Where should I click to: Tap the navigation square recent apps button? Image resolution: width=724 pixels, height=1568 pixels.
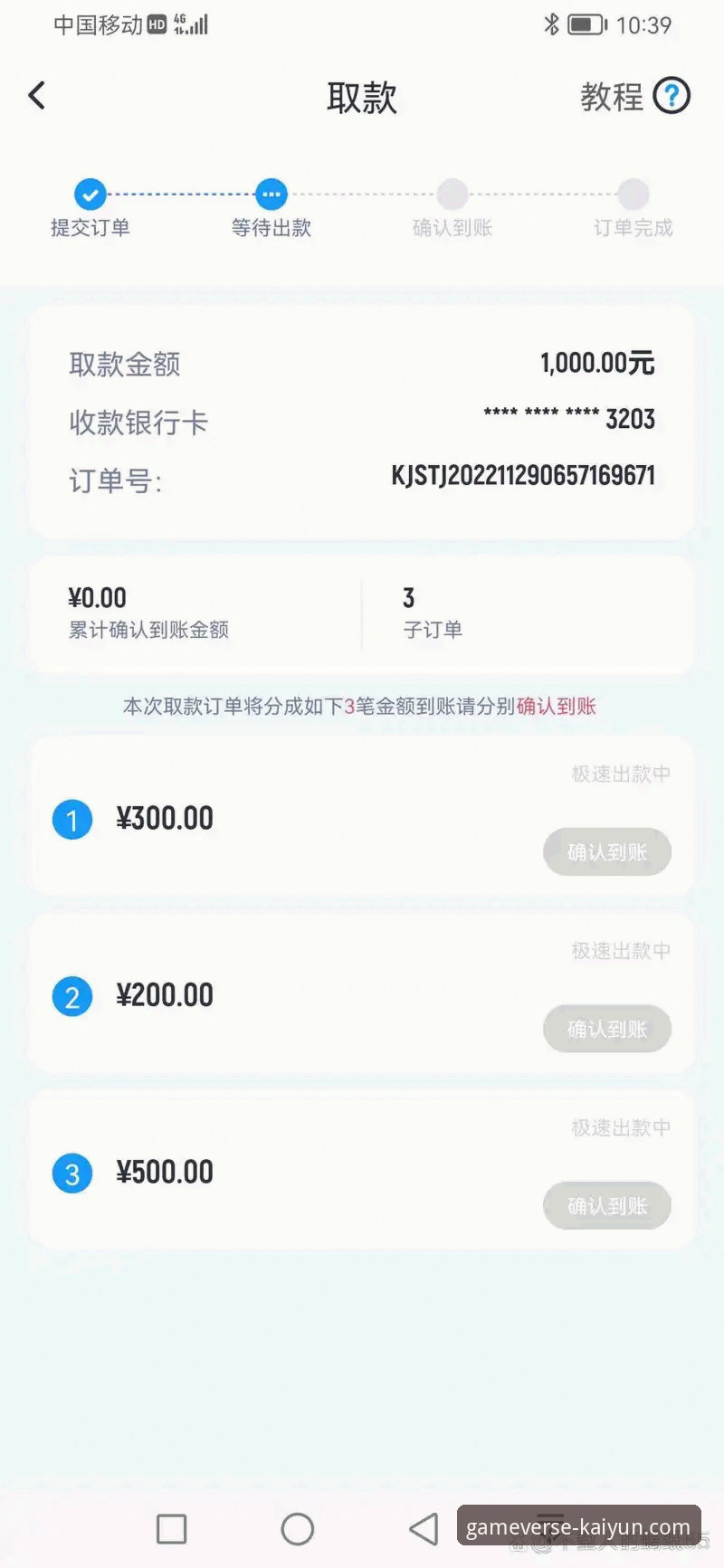click(172, 1529)
